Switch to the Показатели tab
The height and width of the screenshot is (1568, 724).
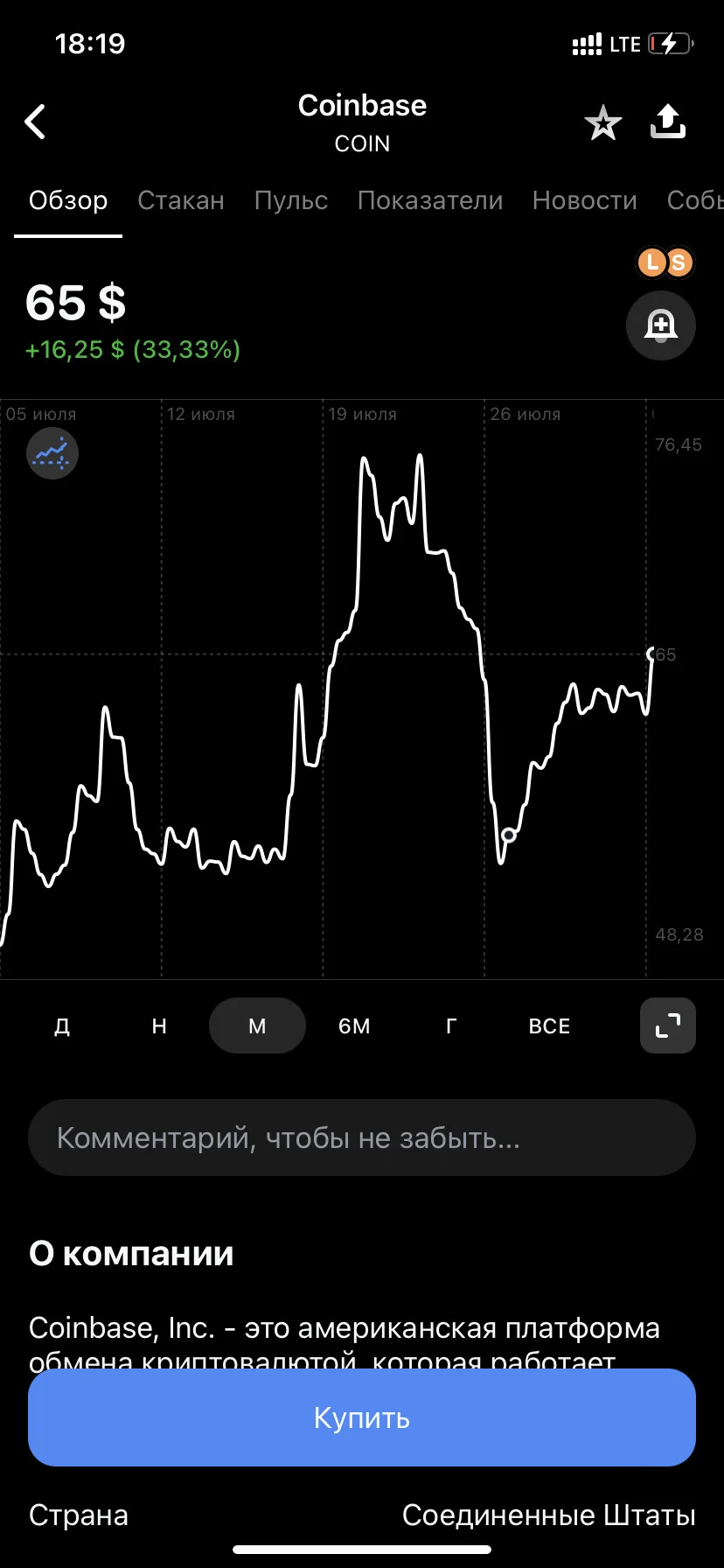tap(430, 200)
